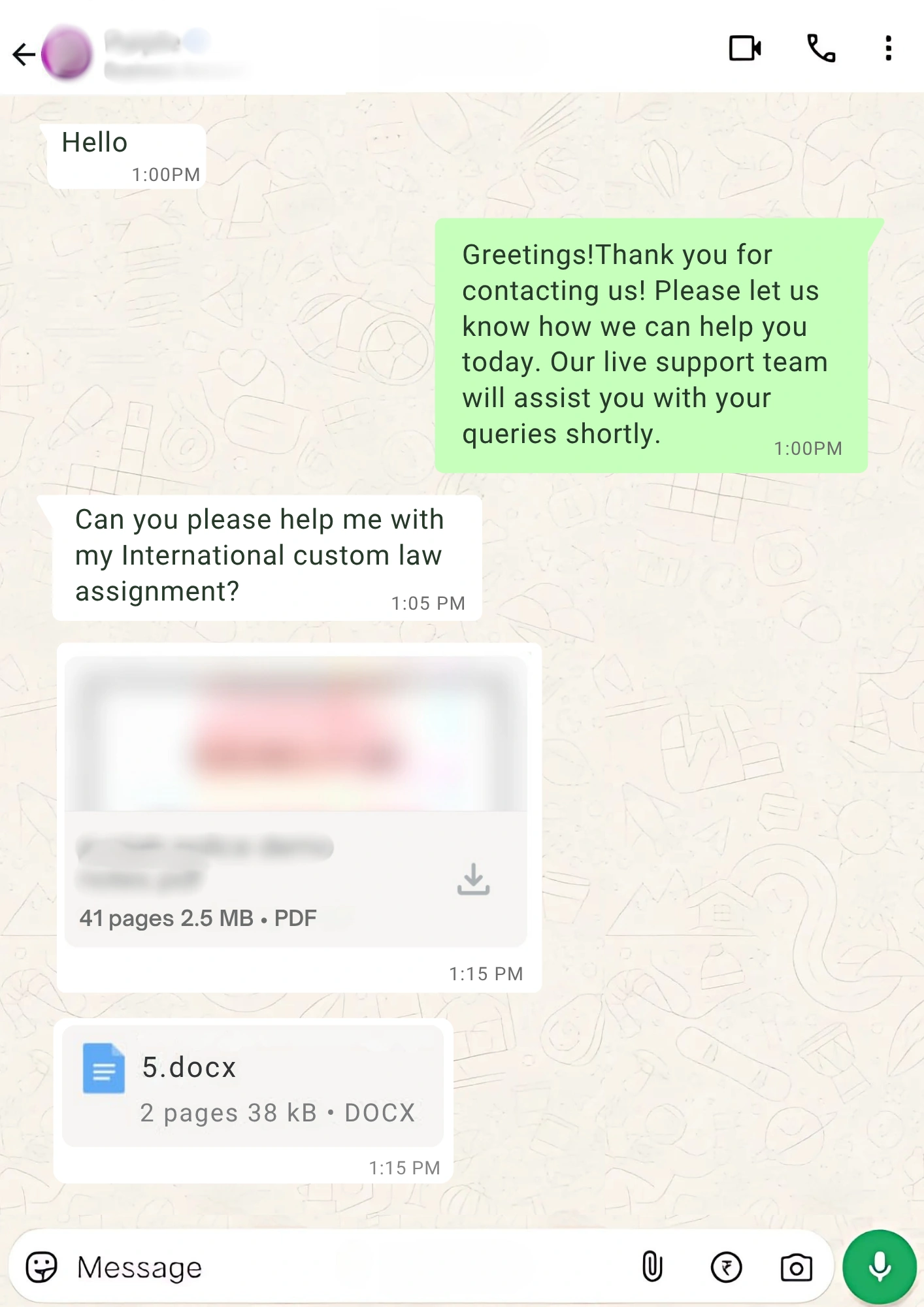Record a voice message with the microphone
924x1307 pixels.
(880, 1267)
